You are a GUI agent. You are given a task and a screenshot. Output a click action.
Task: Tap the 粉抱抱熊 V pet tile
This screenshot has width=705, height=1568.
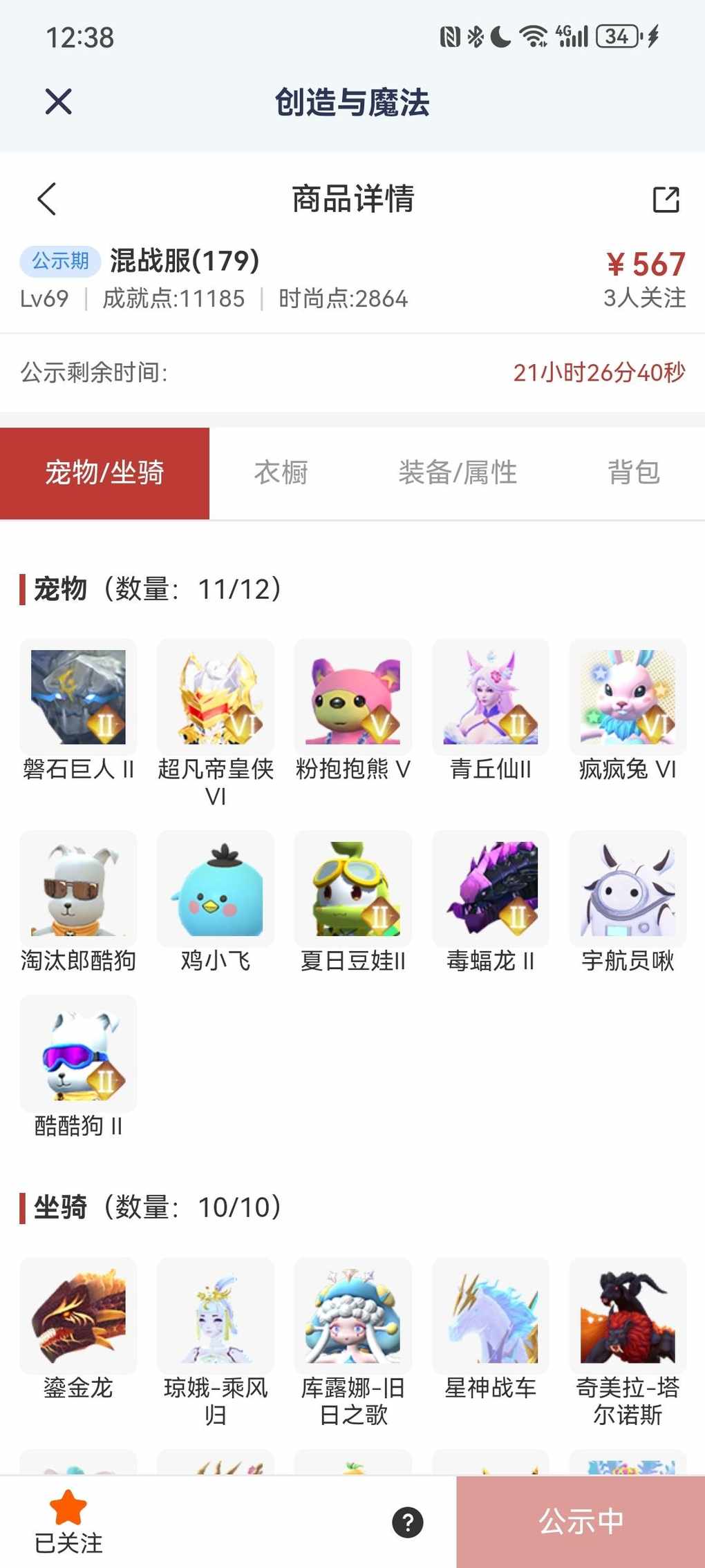tap(353, 698)
